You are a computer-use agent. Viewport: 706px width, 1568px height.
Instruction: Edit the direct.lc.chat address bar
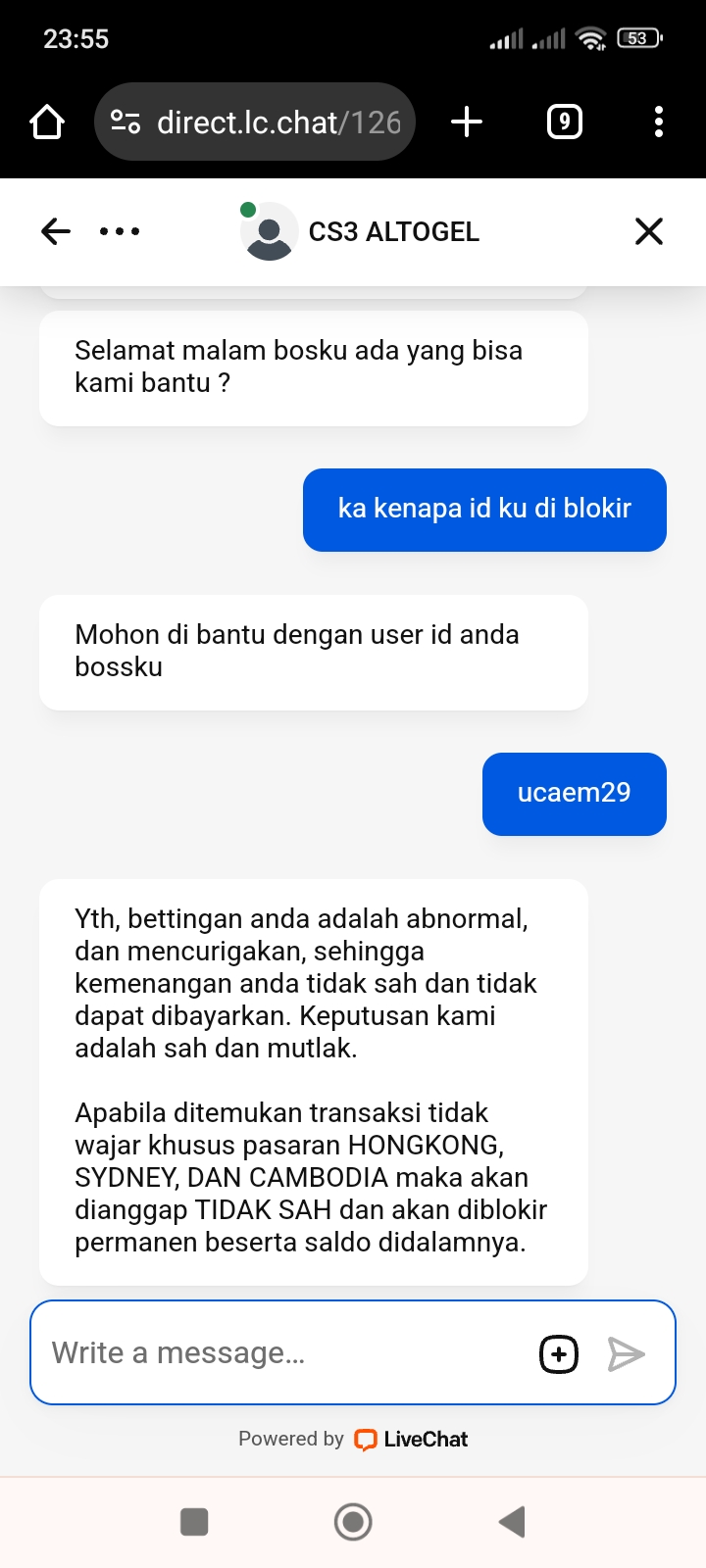coord(265,122)
